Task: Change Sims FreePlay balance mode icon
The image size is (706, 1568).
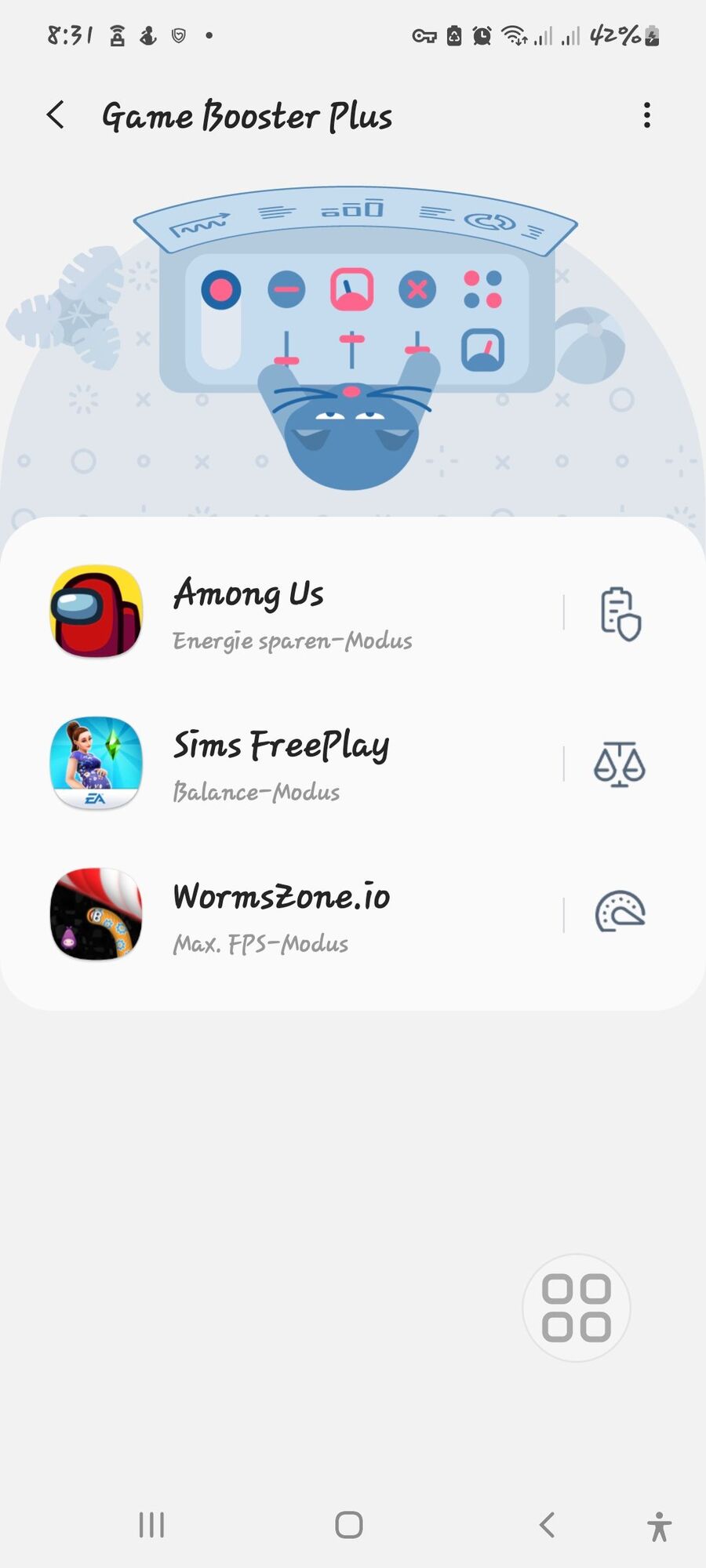Action: (620, 764)
